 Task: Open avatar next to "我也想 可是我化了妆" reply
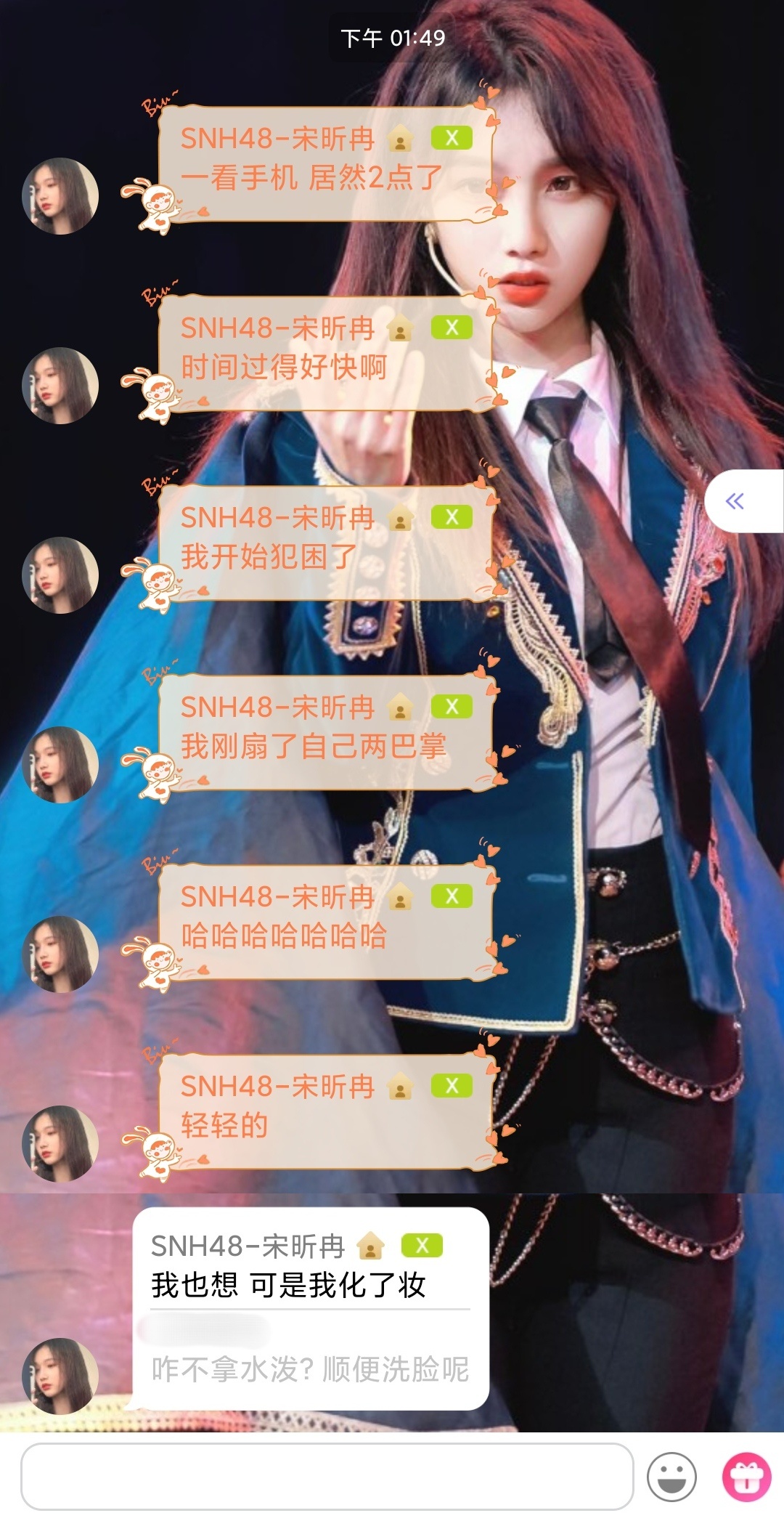point(60,1376)
